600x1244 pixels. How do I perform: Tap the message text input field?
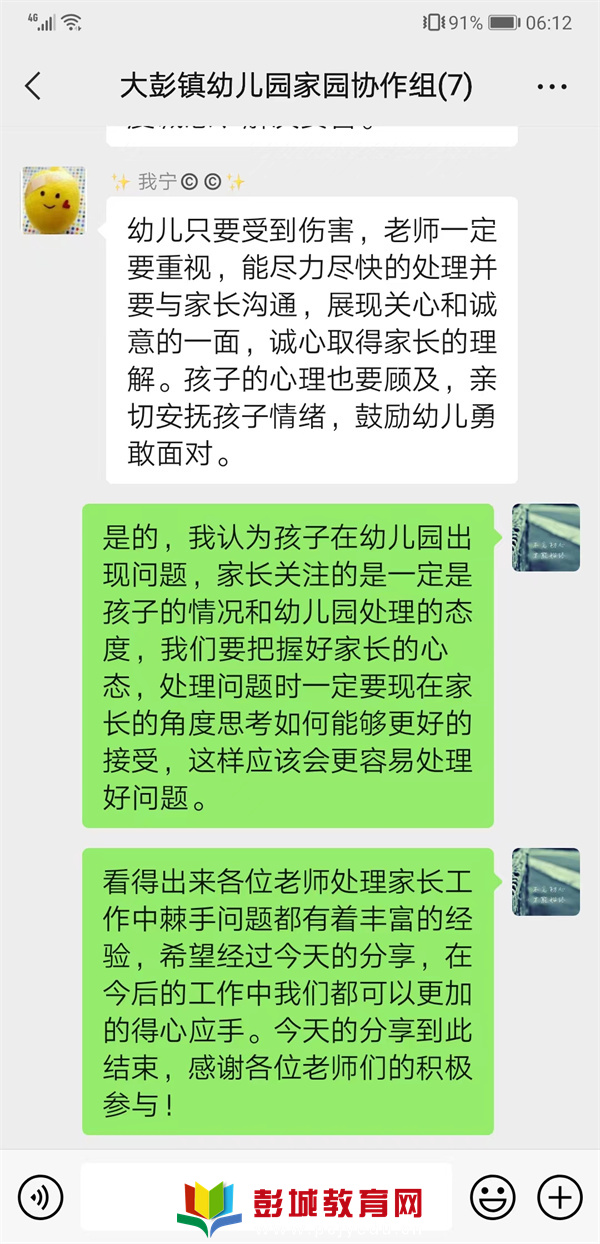[x=266, y=1196]
